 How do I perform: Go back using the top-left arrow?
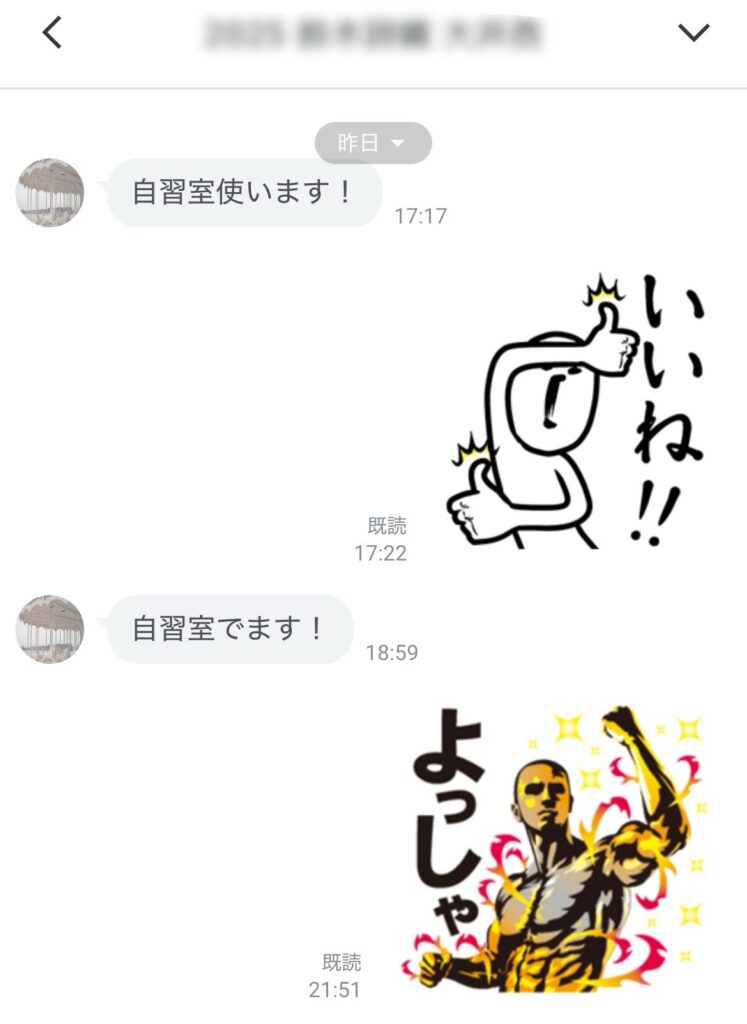coord(52,33)
